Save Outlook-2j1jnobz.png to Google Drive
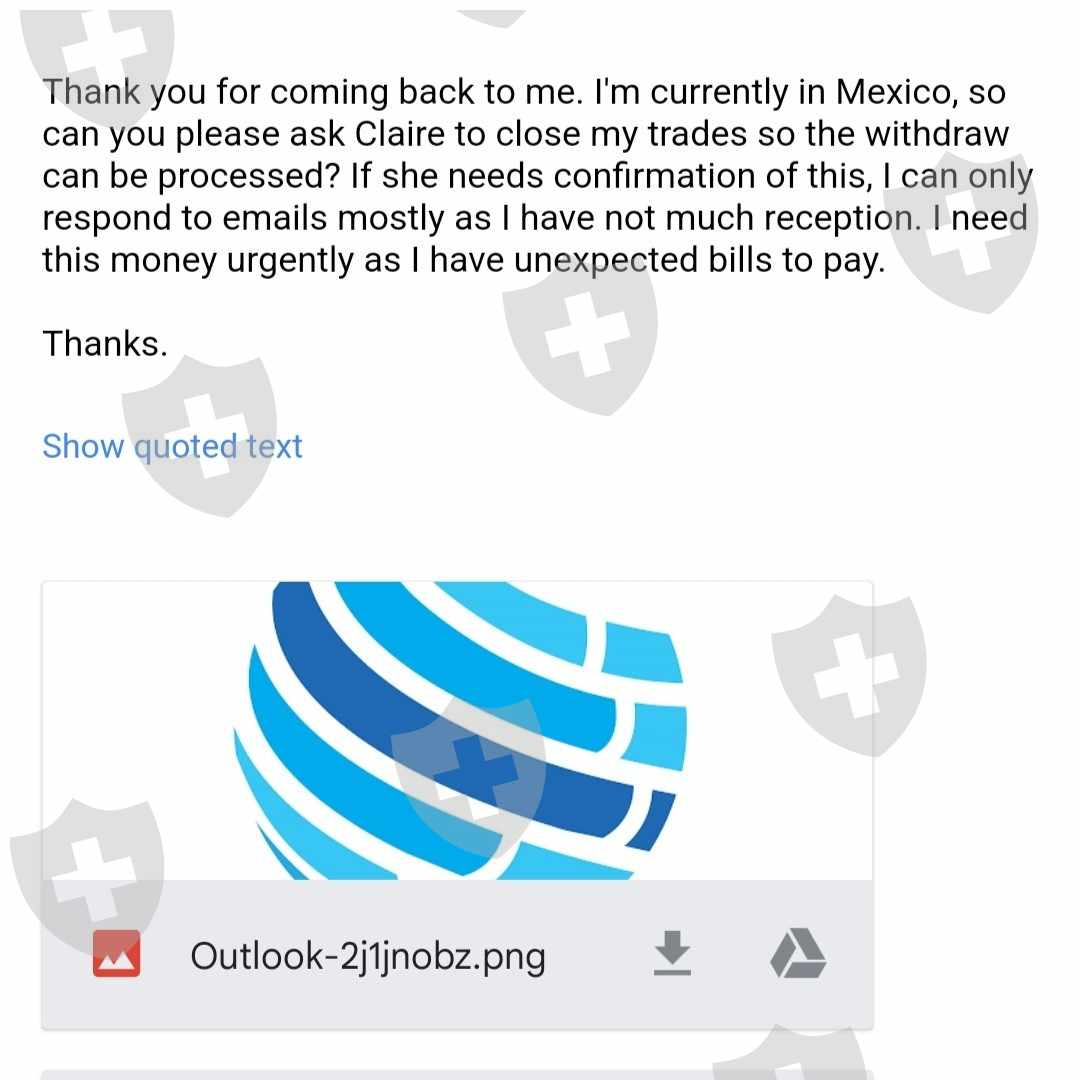1080x1080 pixels. 797,953
